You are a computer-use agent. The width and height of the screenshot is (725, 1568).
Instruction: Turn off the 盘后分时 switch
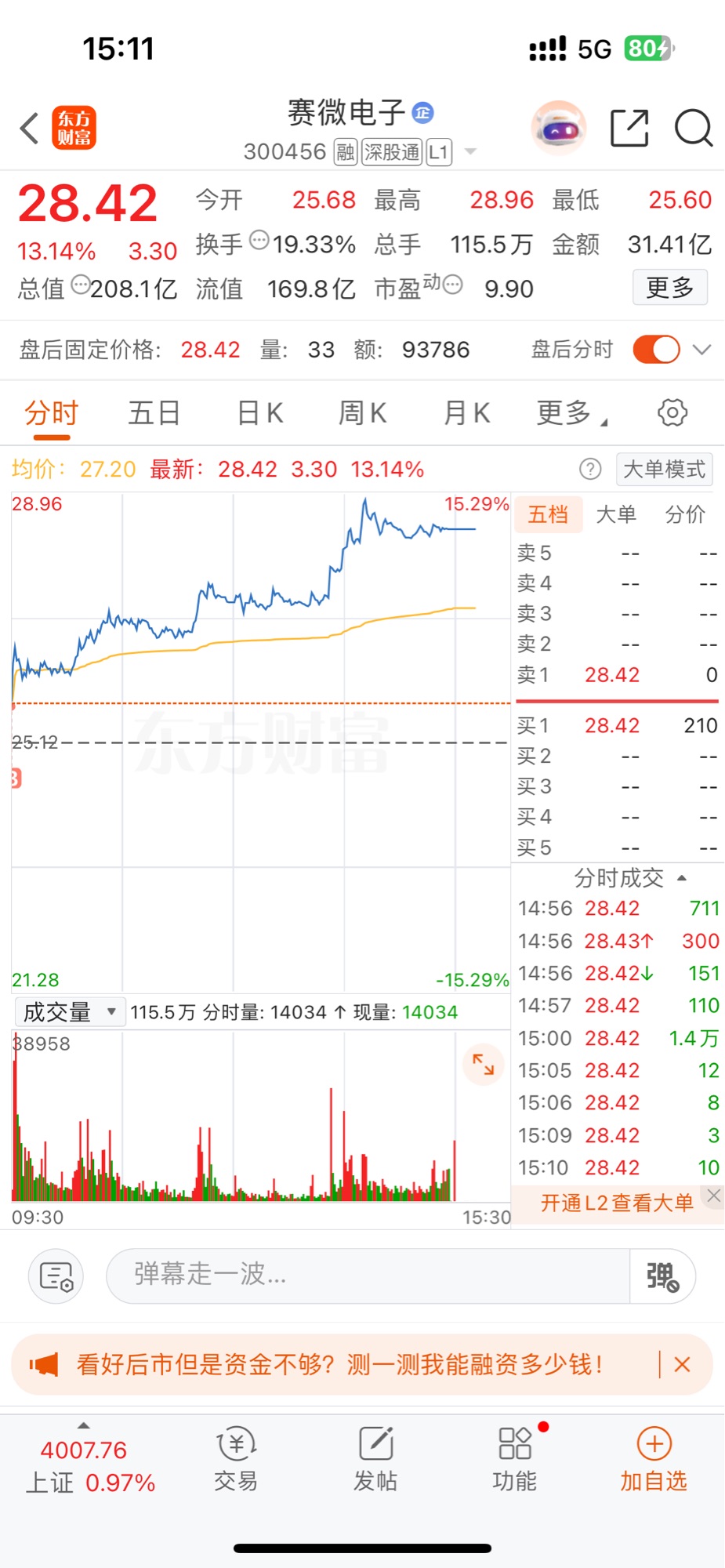point(656,350)
